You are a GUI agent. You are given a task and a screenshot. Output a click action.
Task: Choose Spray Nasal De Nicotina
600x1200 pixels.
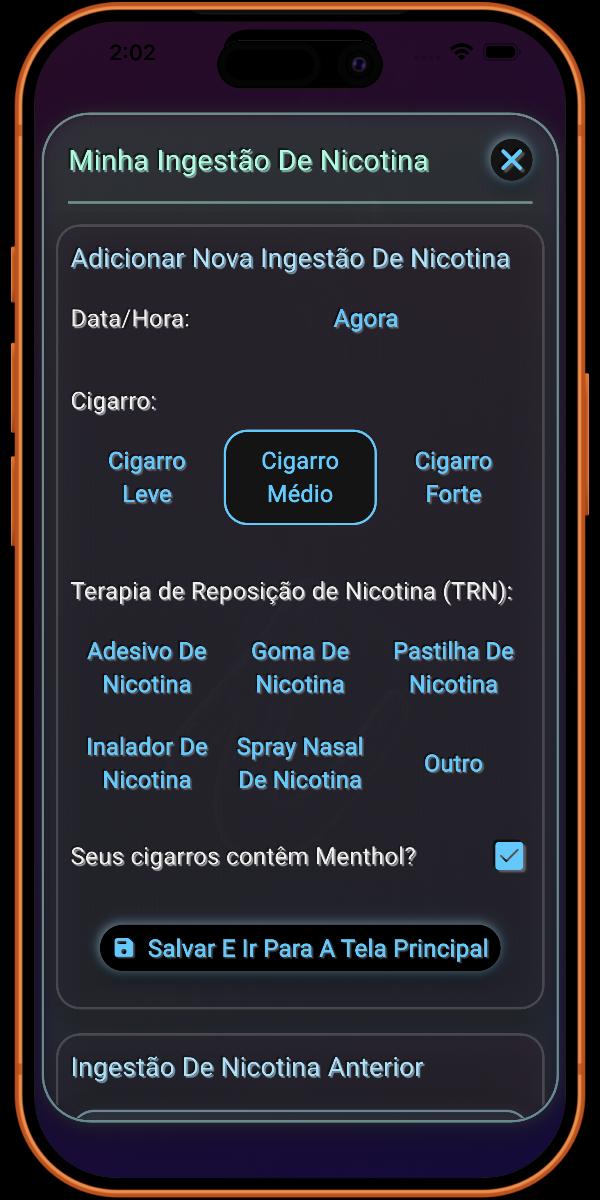click(300, 763)
